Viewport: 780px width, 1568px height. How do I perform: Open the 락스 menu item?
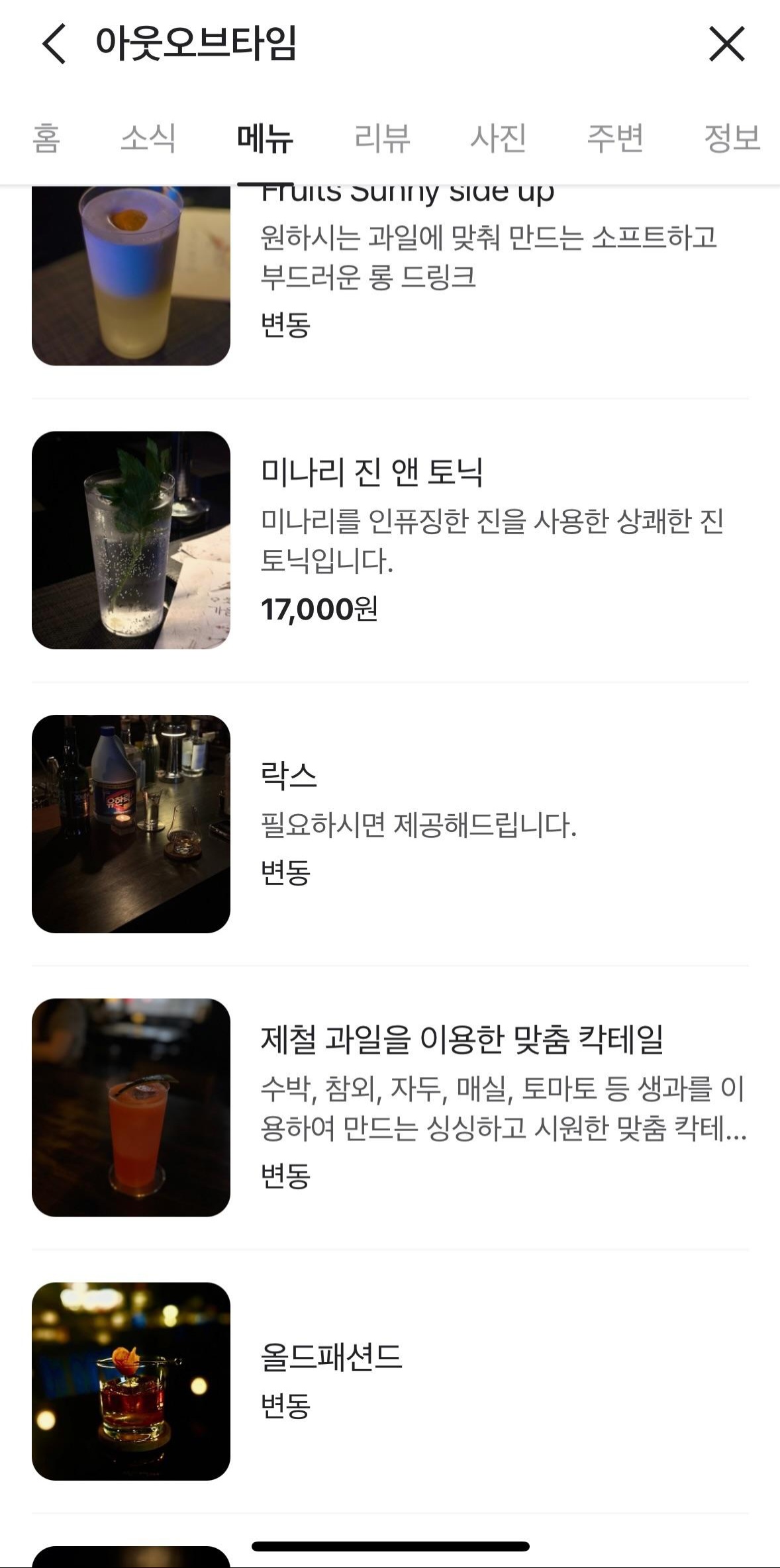pyautogui.click(x=390, y=823)
